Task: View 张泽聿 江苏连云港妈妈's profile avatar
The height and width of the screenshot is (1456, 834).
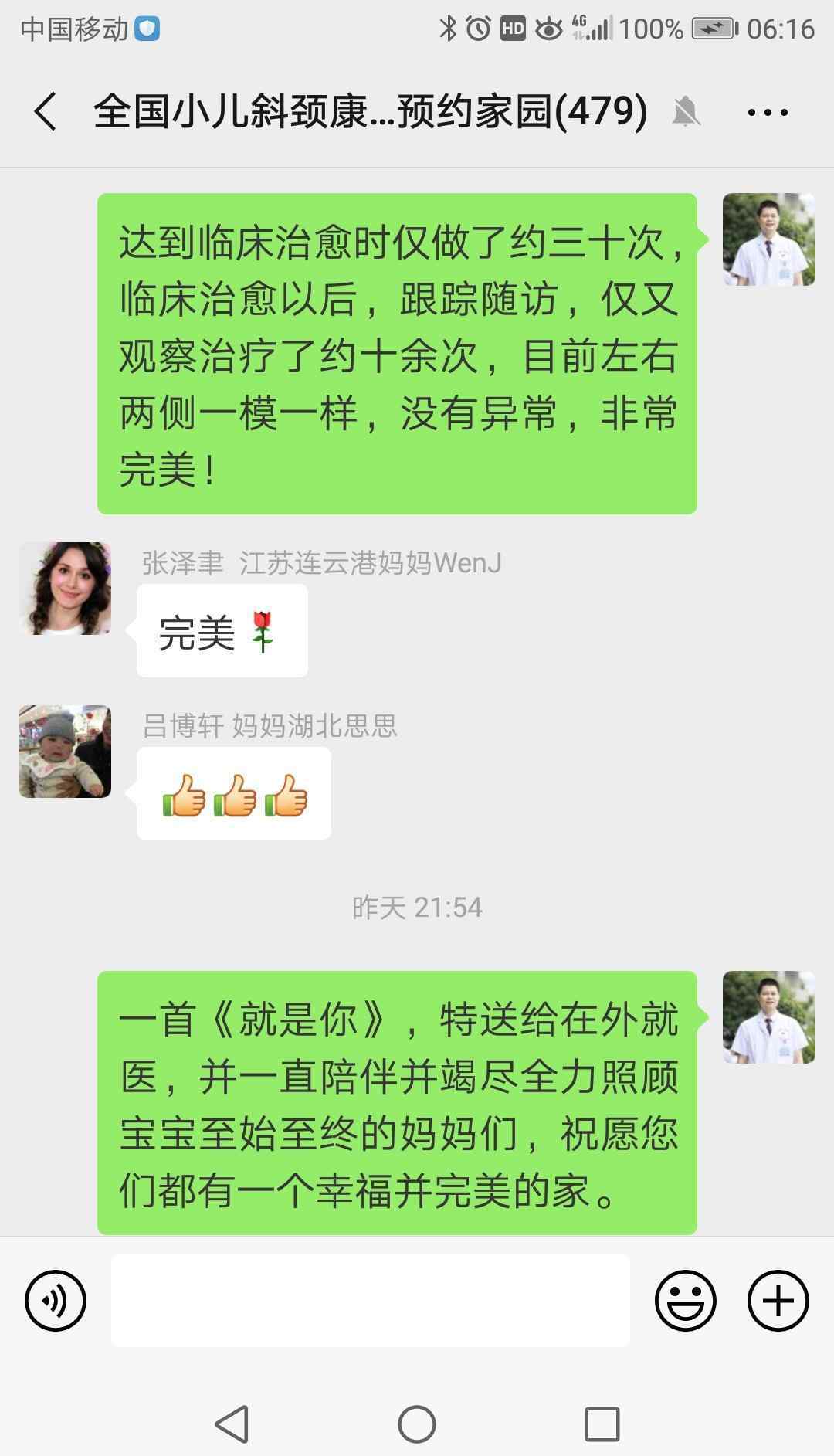Action: pyautogui.click(x=65, y=589)
